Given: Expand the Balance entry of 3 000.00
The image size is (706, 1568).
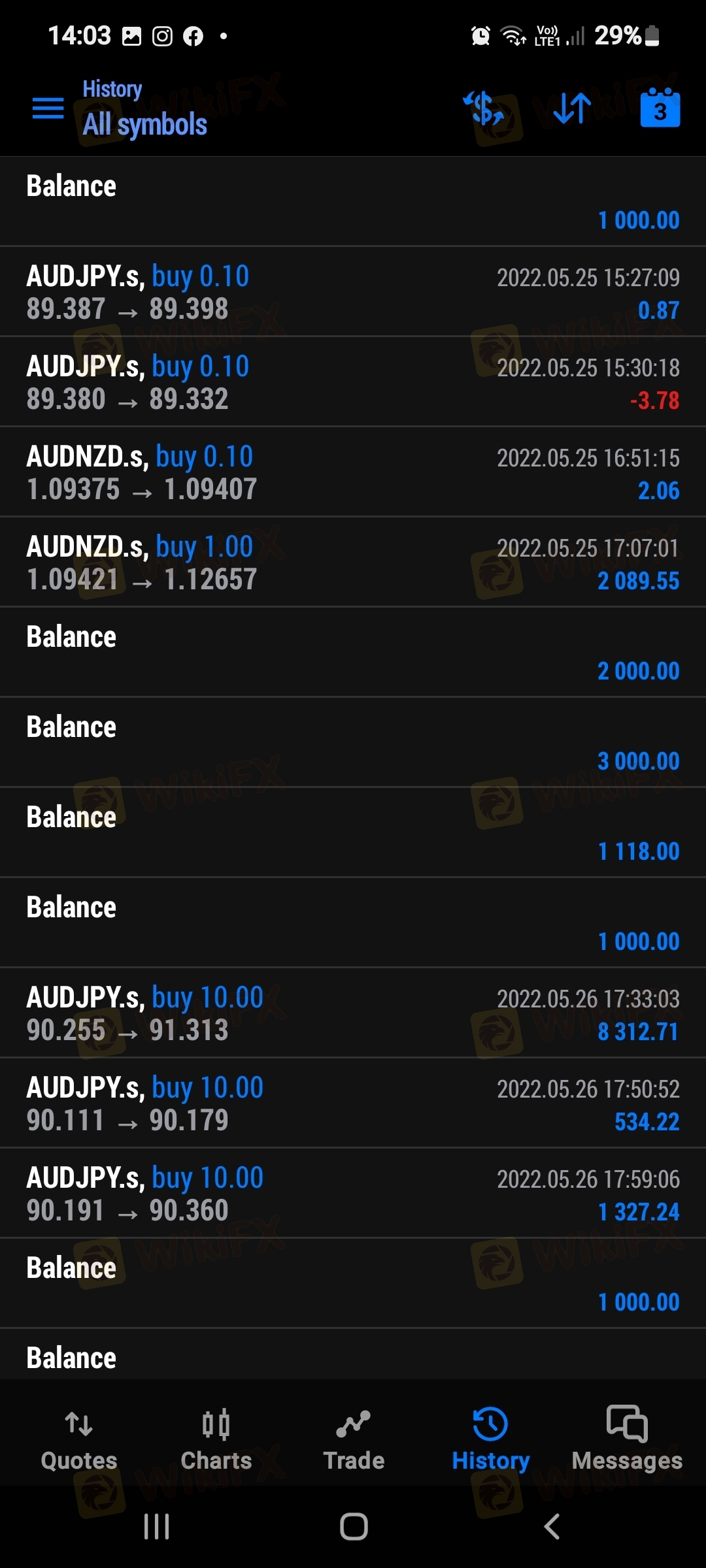Looking at the screenshot, I should click(x=353, y=743).
